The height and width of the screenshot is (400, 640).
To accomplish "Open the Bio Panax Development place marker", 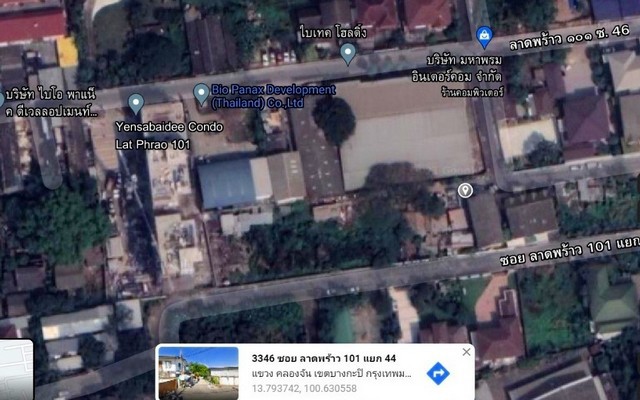I will pos(201,94).
